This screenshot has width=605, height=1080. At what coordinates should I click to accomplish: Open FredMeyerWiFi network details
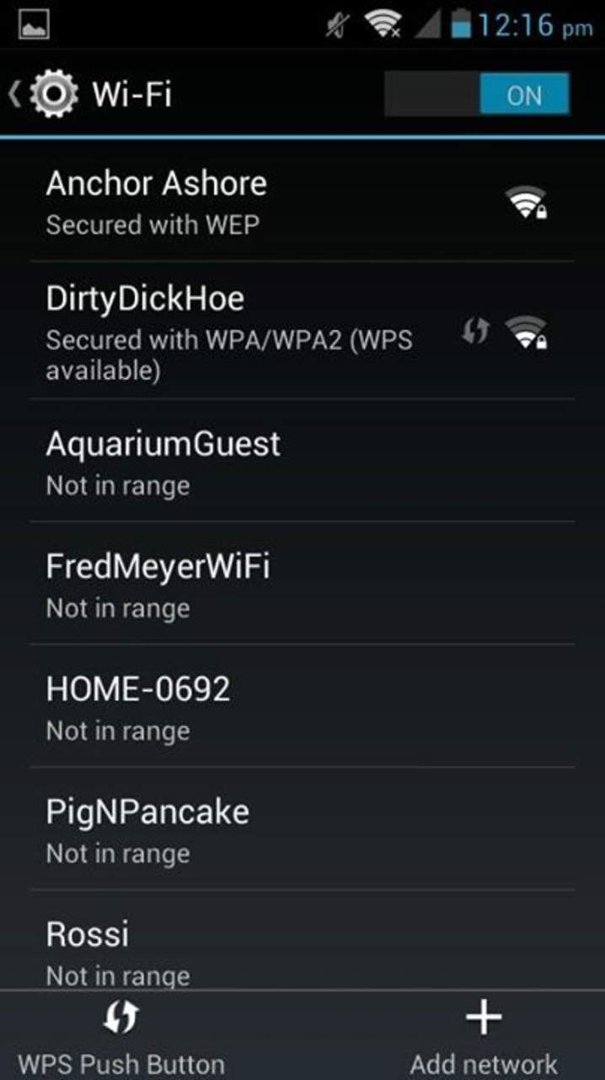(x=302, y=583)
